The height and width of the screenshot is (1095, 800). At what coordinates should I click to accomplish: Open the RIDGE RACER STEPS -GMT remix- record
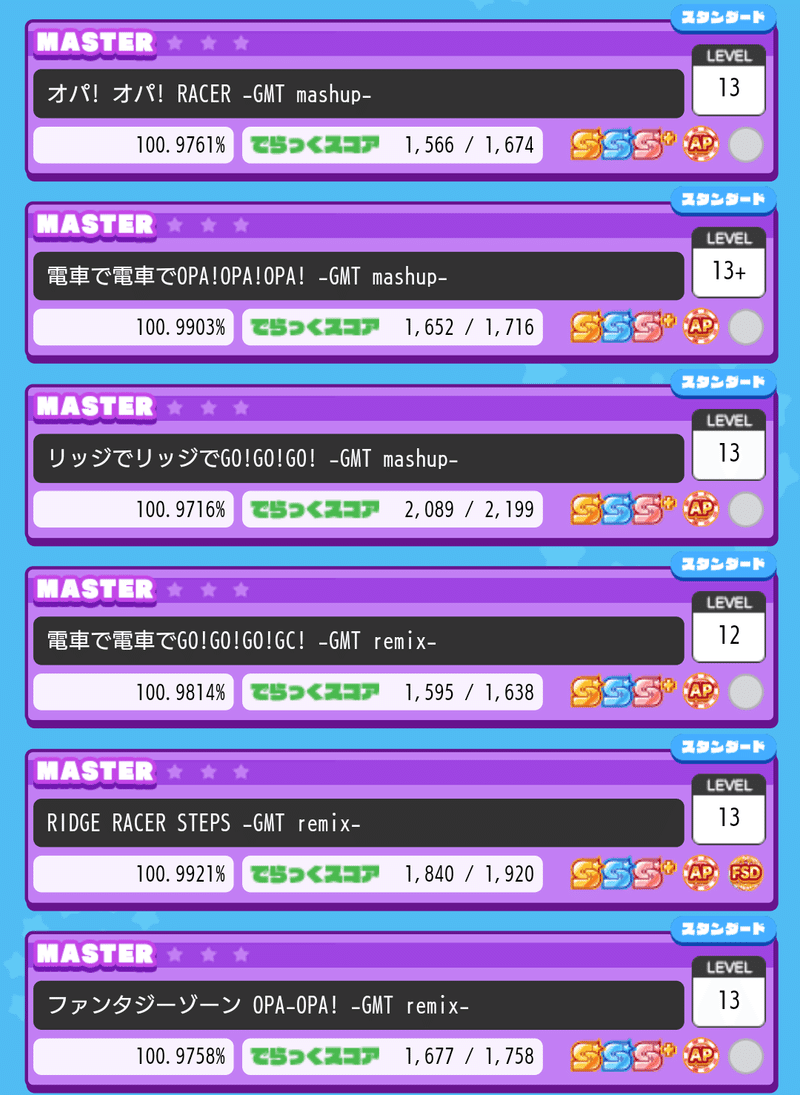click(358, 823)
